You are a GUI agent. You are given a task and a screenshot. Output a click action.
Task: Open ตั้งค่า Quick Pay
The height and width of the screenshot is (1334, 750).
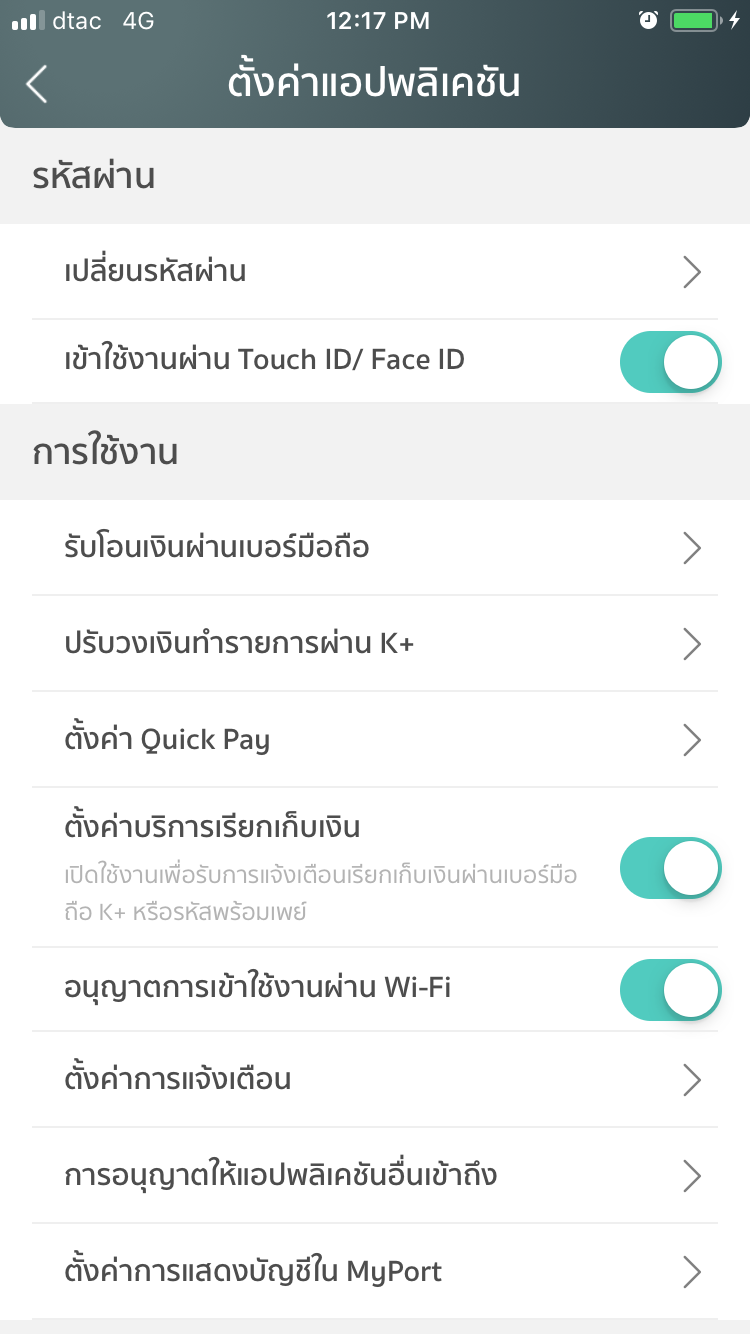coord(375,740)
